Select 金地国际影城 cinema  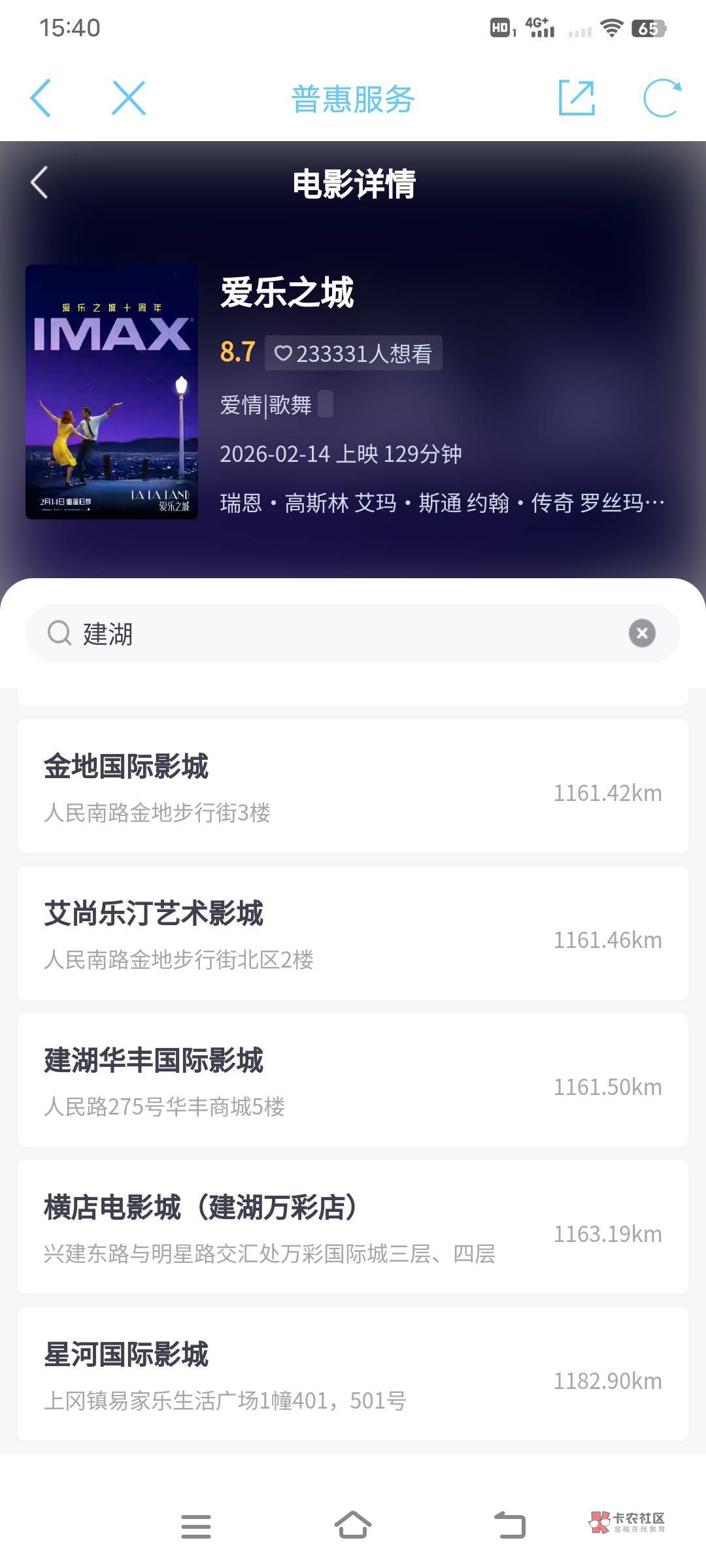click(x=353, y=786)
